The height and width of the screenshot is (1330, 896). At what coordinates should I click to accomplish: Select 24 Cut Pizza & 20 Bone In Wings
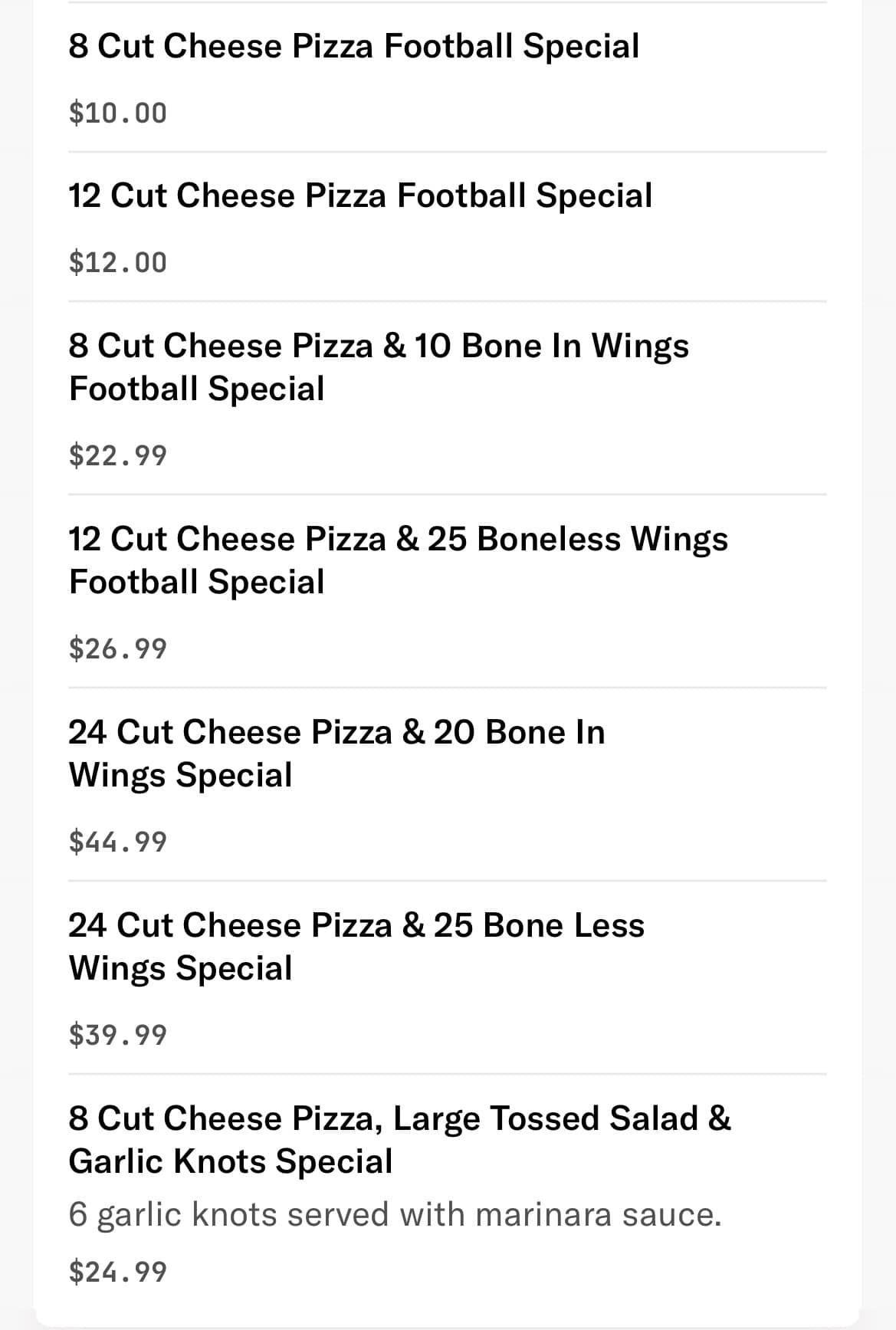(336, 754)
